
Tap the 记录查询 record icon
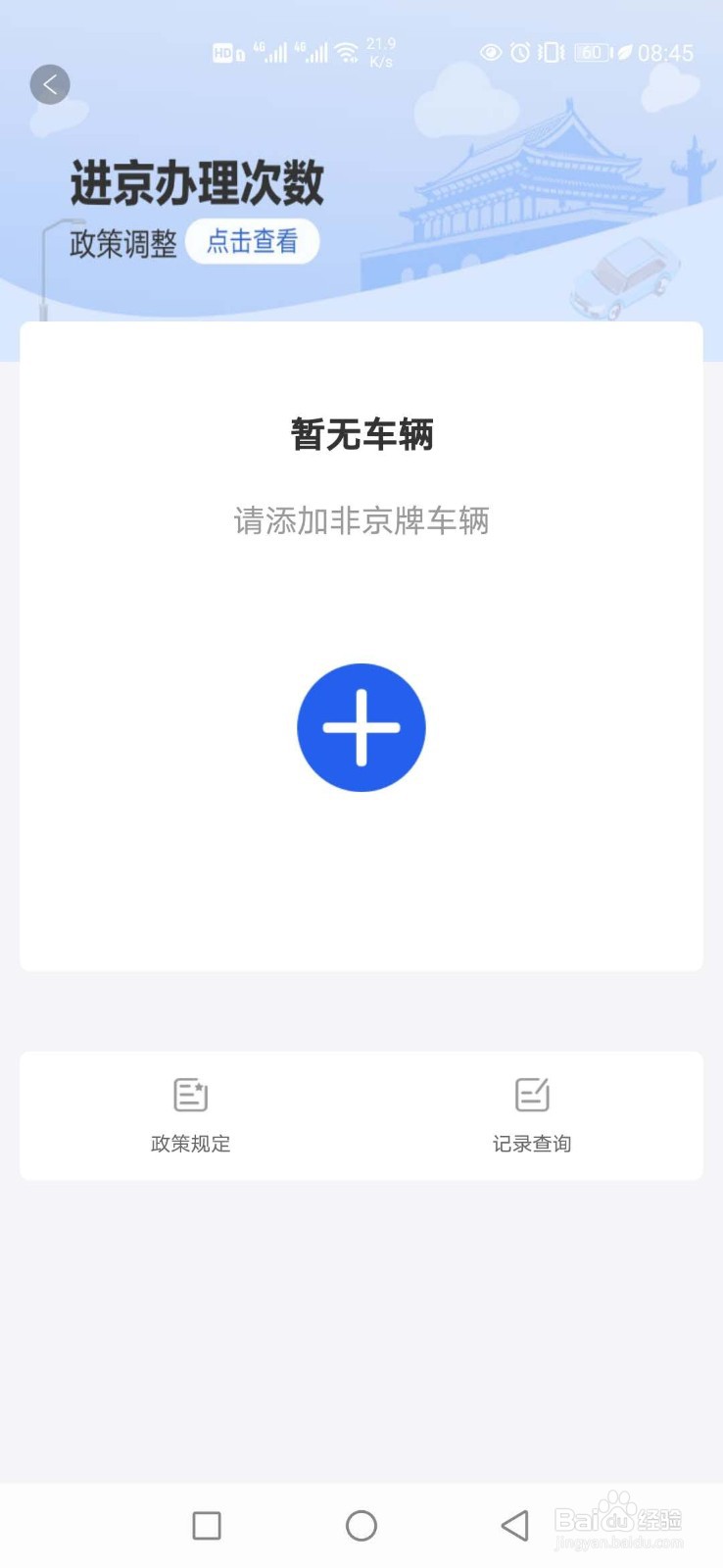click(x=531, y=1095)
